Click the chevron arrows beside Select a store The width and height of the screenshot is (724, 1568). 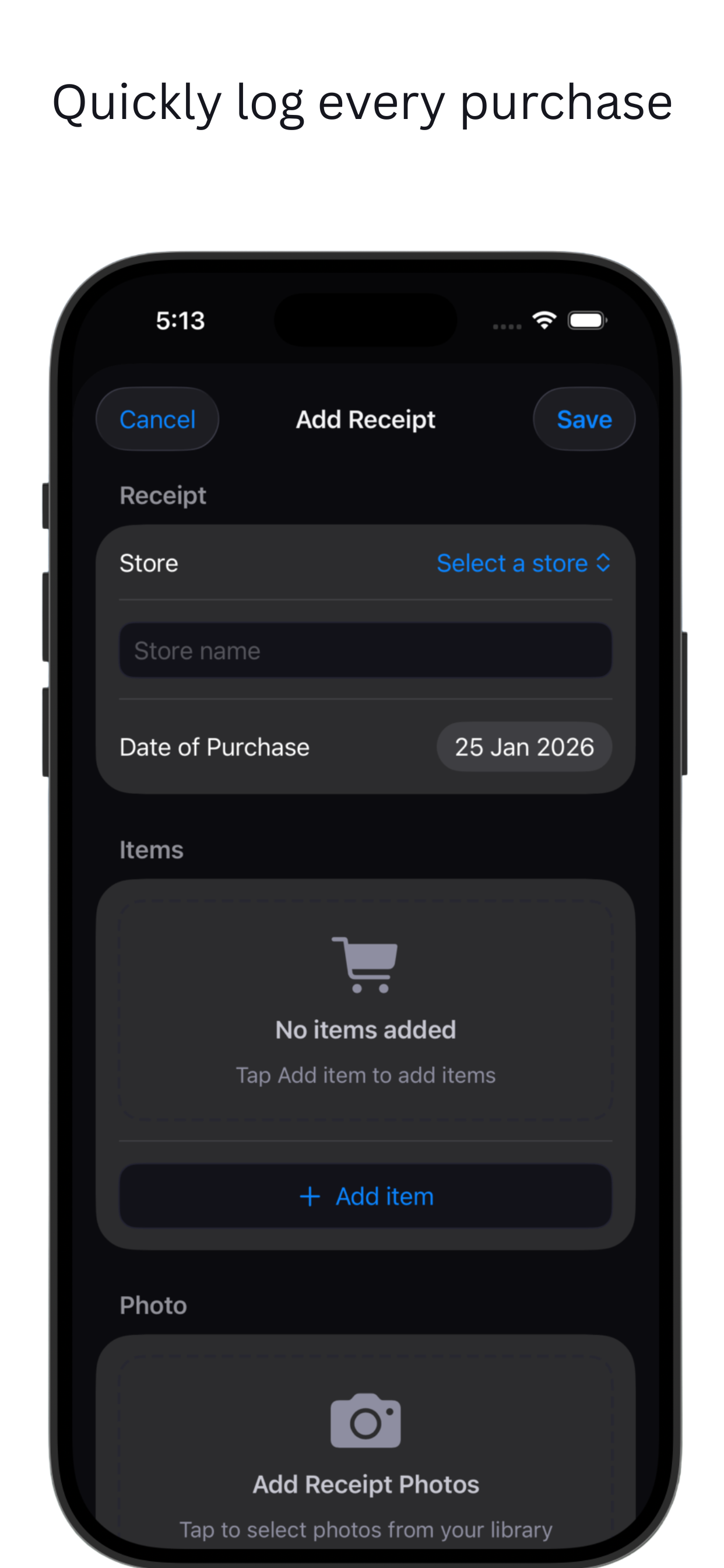(x=603, y=563)
